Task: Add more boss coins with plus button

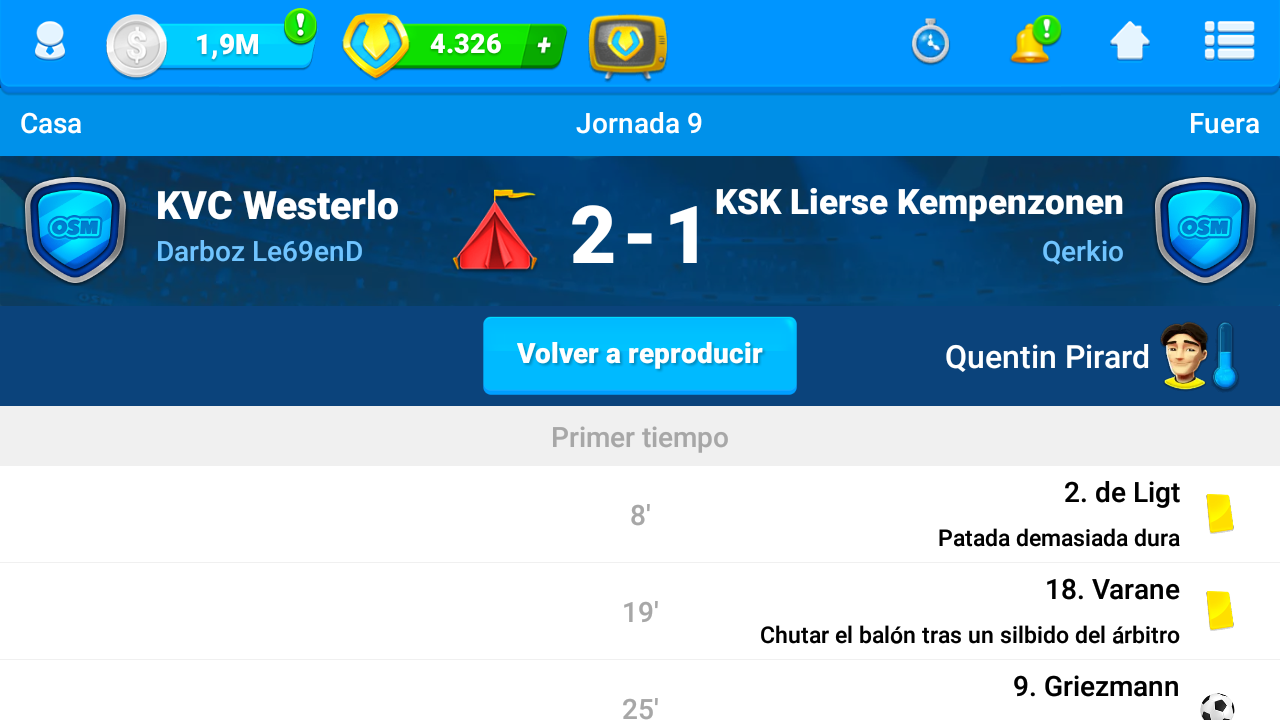Action: 544,45
